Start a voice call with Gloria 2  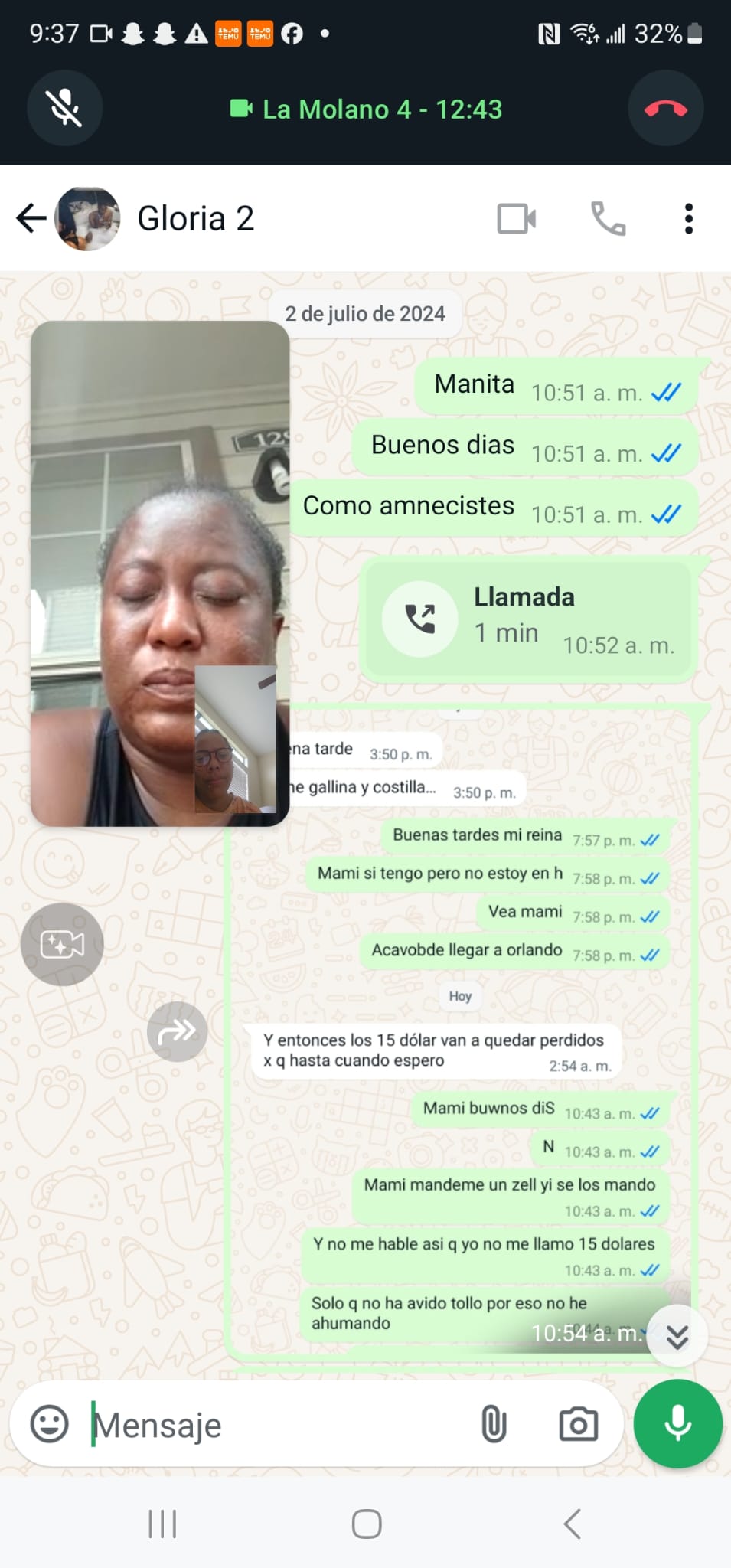(x=609, y=219)
